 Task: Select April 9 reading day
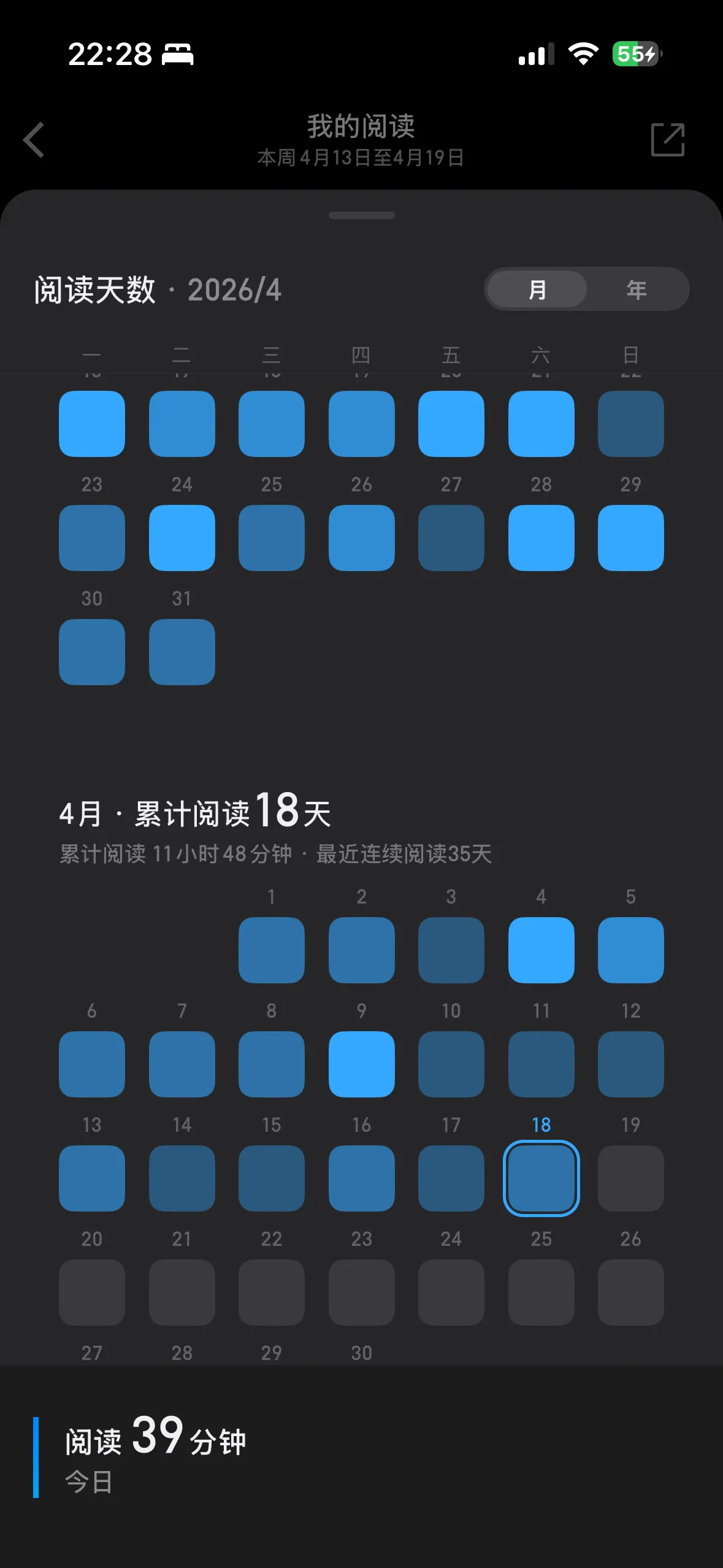click(361, 1064)
